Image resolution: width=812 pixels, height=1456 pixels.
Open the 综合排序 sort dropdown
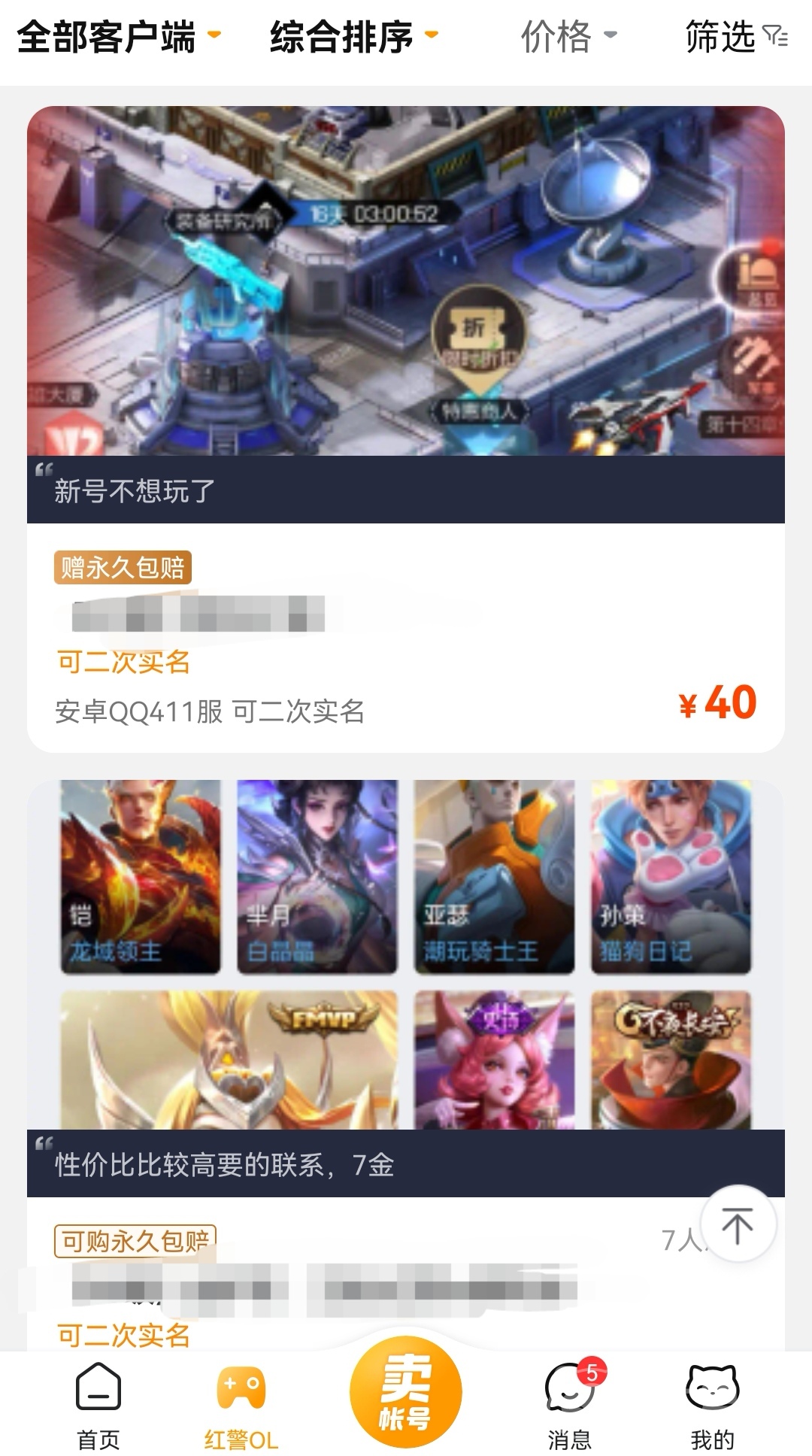(353, 38)
